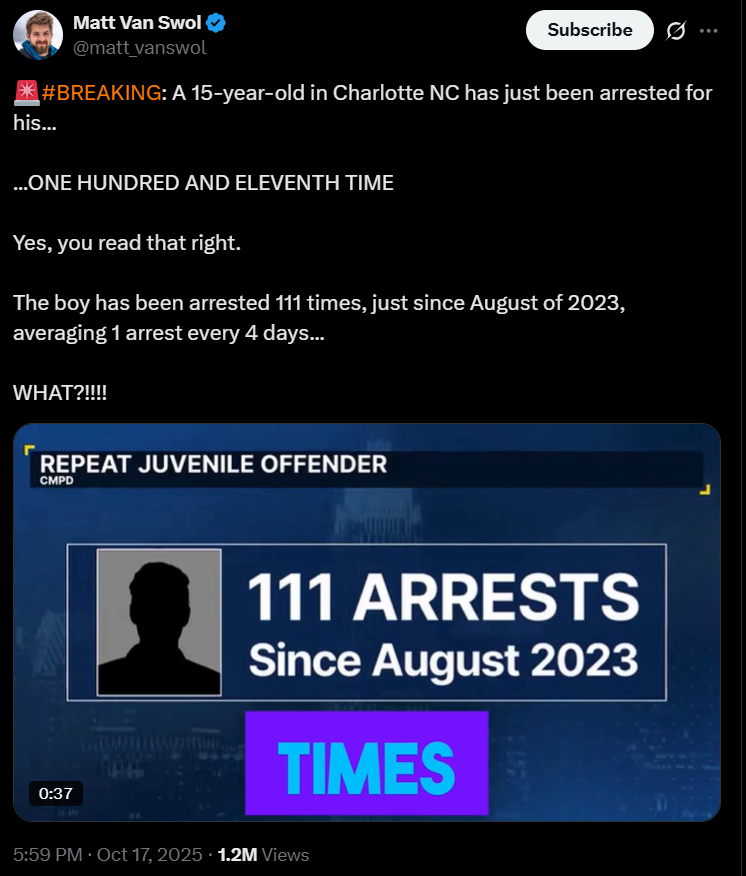Open Matt Van Swol's profile picture
The width and height of the screenshot is (746, 876).
click(38, 35)
